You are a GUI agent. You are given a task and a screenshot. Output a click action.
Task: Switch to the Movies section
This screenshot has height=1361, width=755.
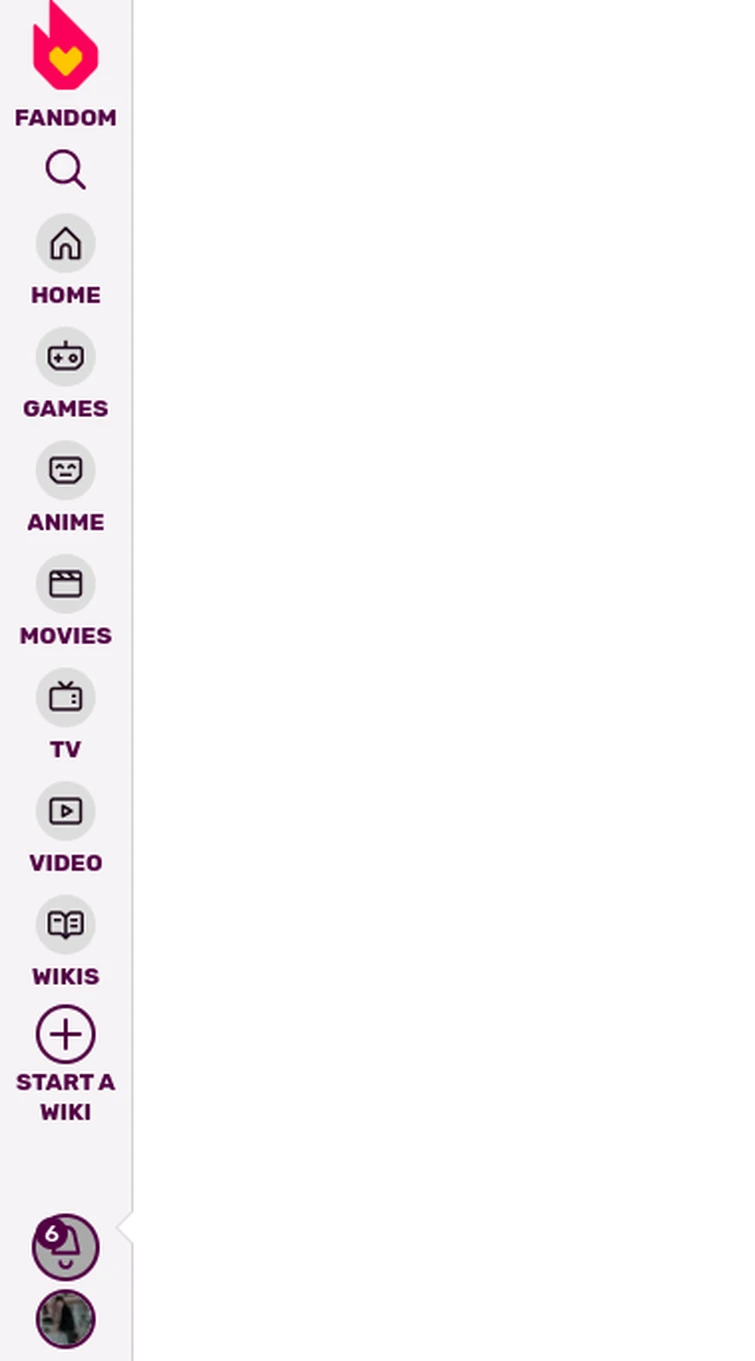coord(65,585)
